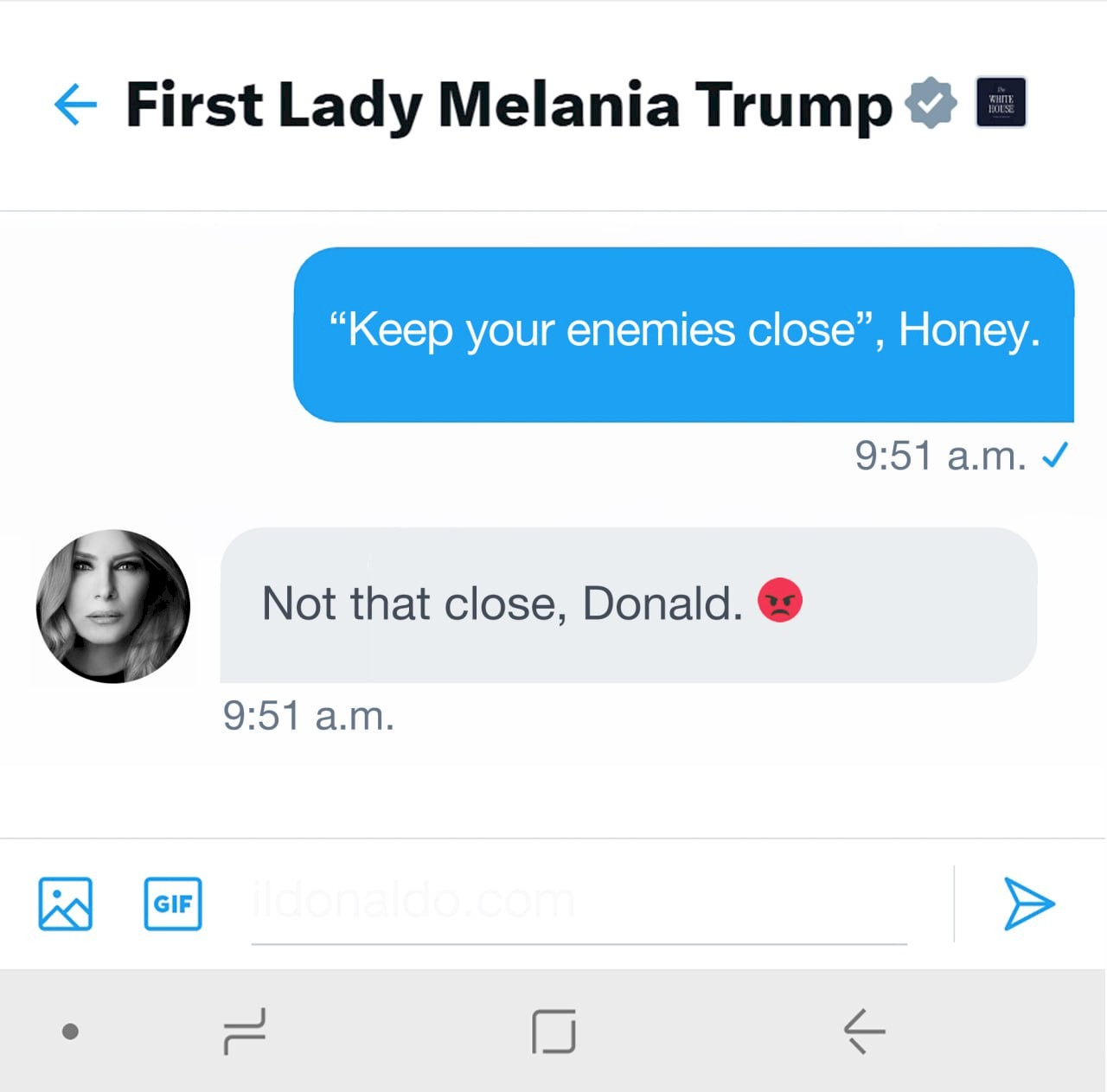The width and height of the screenshot is (1107, 1092).
Task: Send the message with the paper plane
Action: click(1028, 904)
